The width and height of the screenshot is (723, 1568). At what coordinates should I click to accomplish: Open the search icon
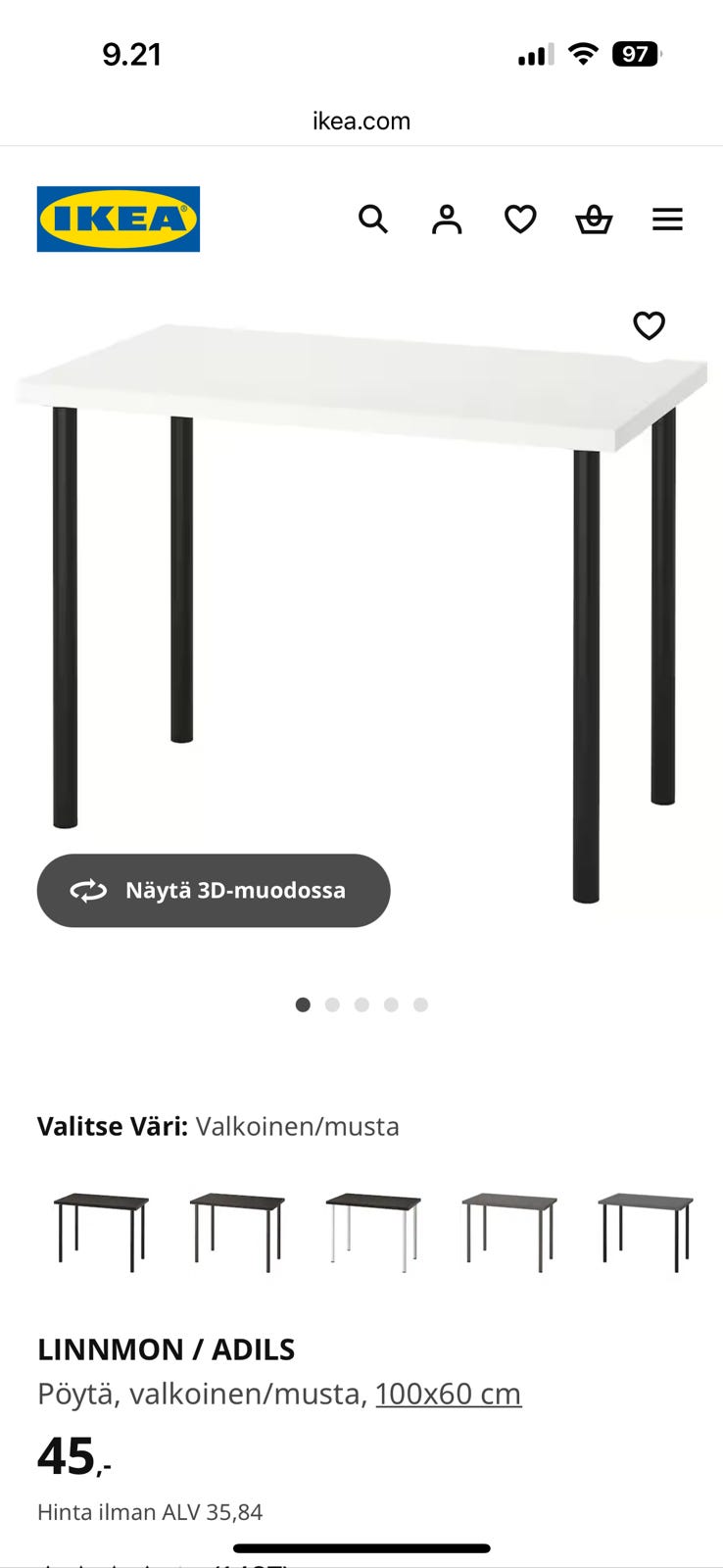373,220
